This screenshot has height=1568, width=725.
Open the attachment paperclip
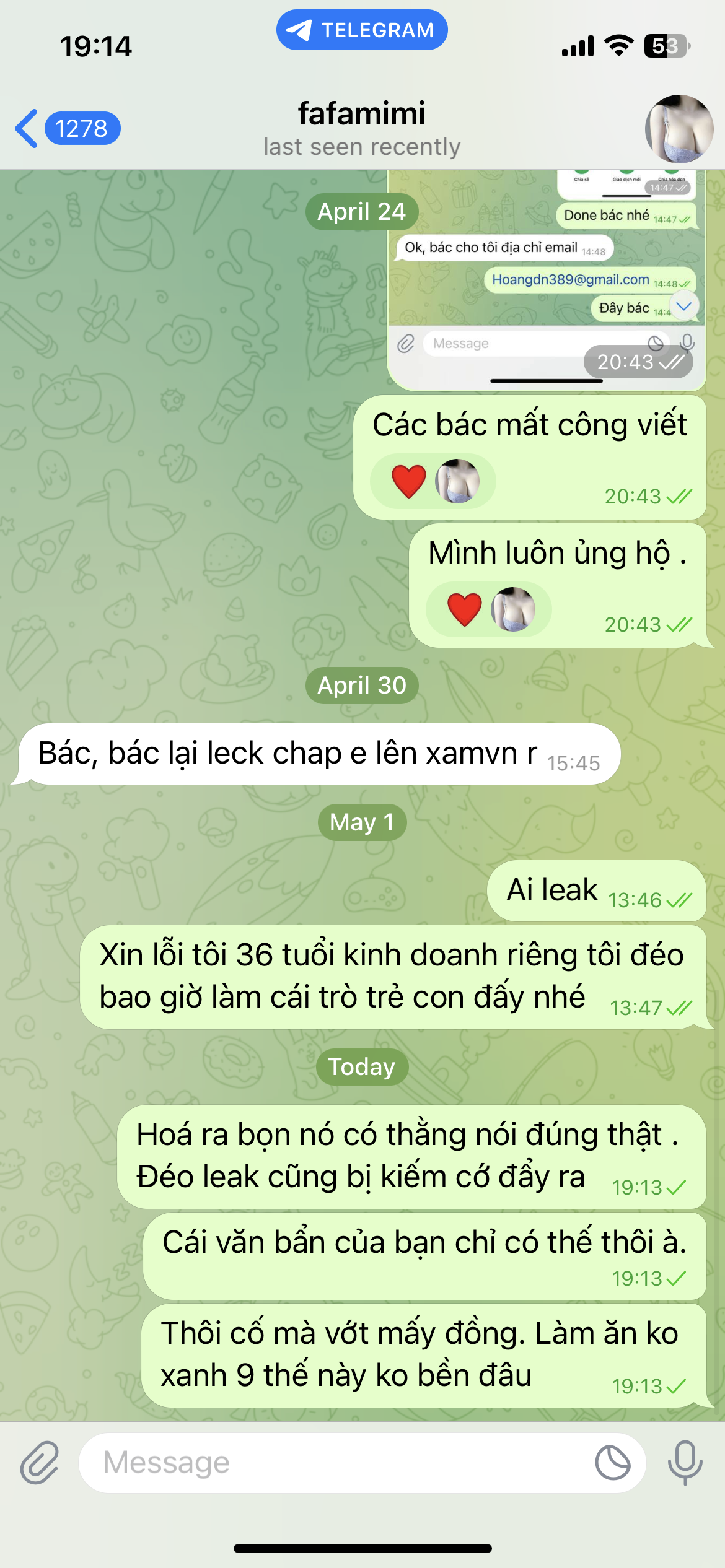pyautogui.click(x=39, y=1463)
